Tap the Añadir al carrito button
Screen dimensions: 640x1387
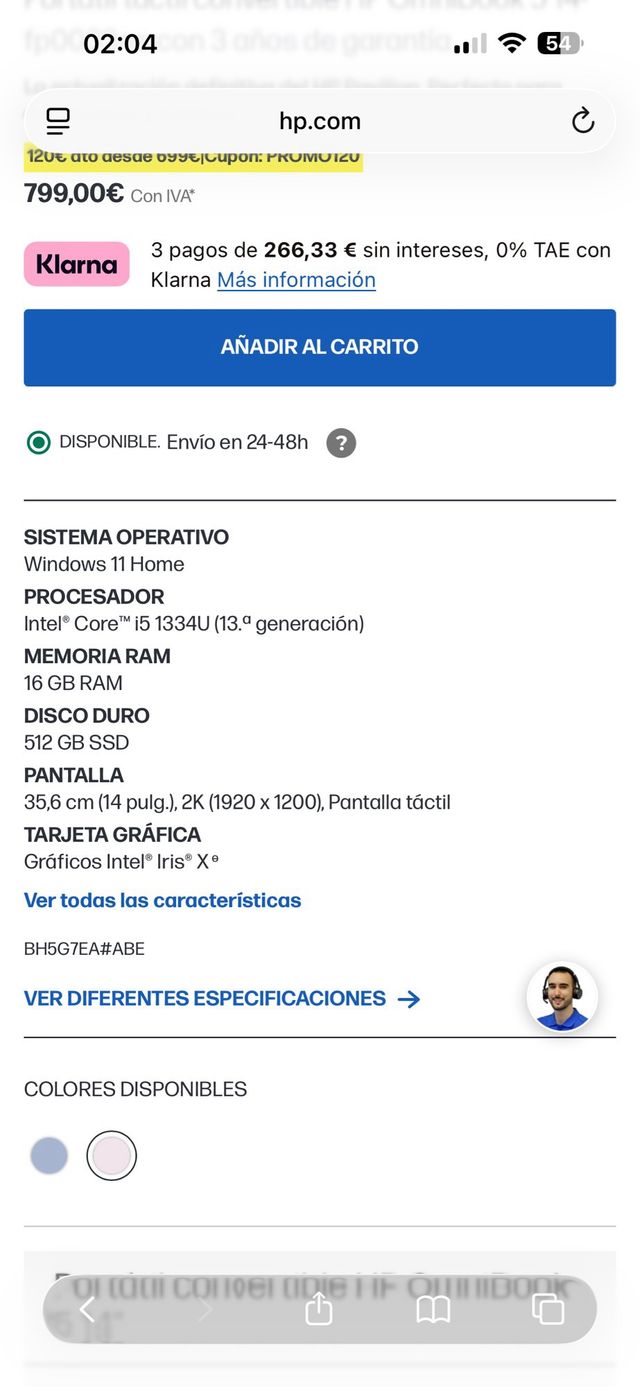[x=320, y=347]
